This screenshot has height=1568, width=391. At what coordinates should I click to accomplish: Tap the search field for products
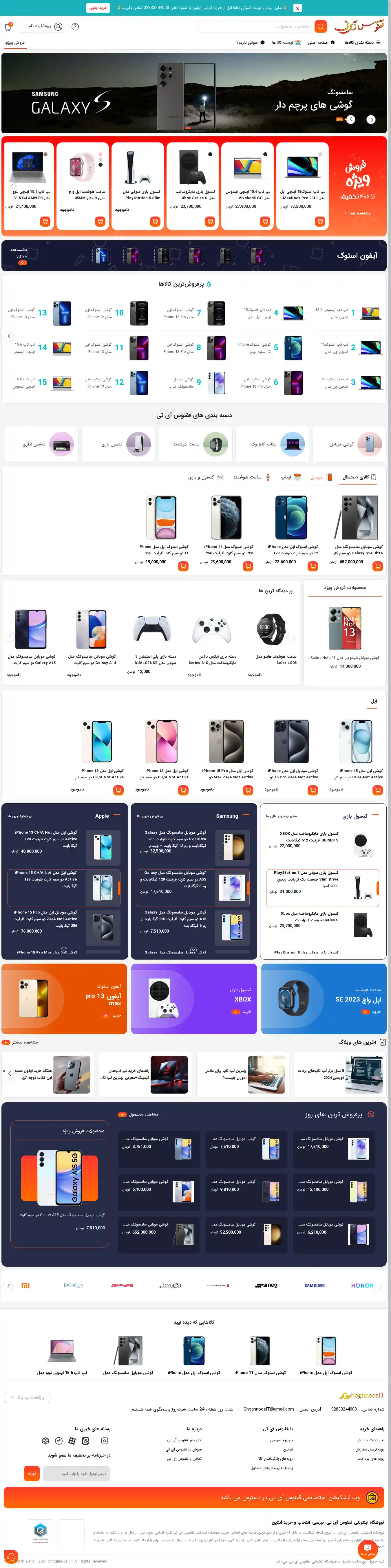256,26
